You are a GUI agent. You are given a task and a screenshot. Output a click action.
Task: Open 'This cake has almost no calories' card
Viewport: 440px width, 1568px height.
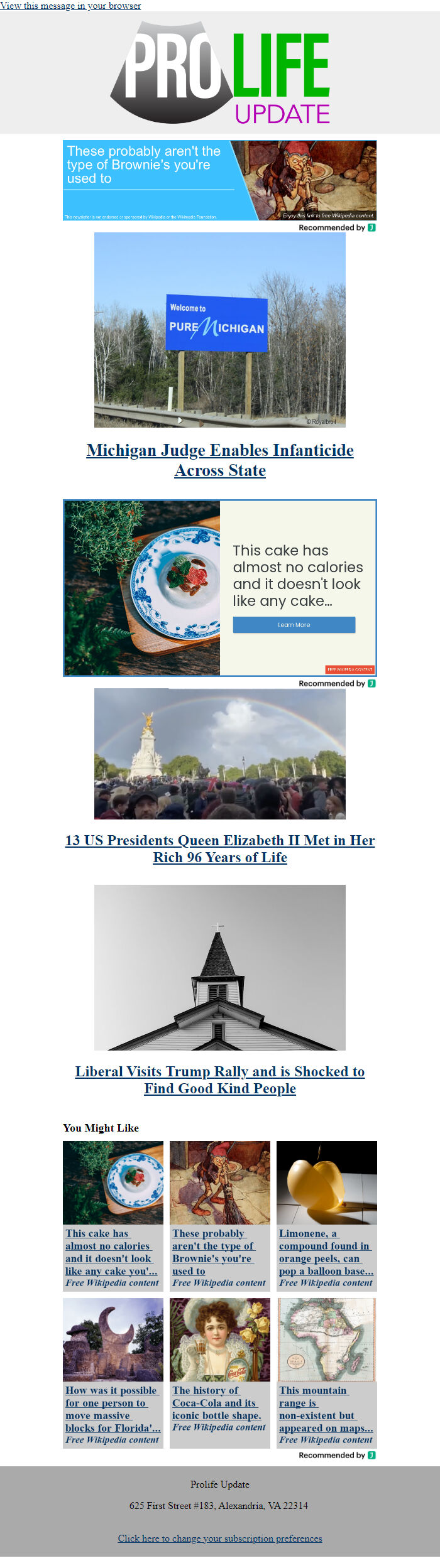click(113, 1252)
